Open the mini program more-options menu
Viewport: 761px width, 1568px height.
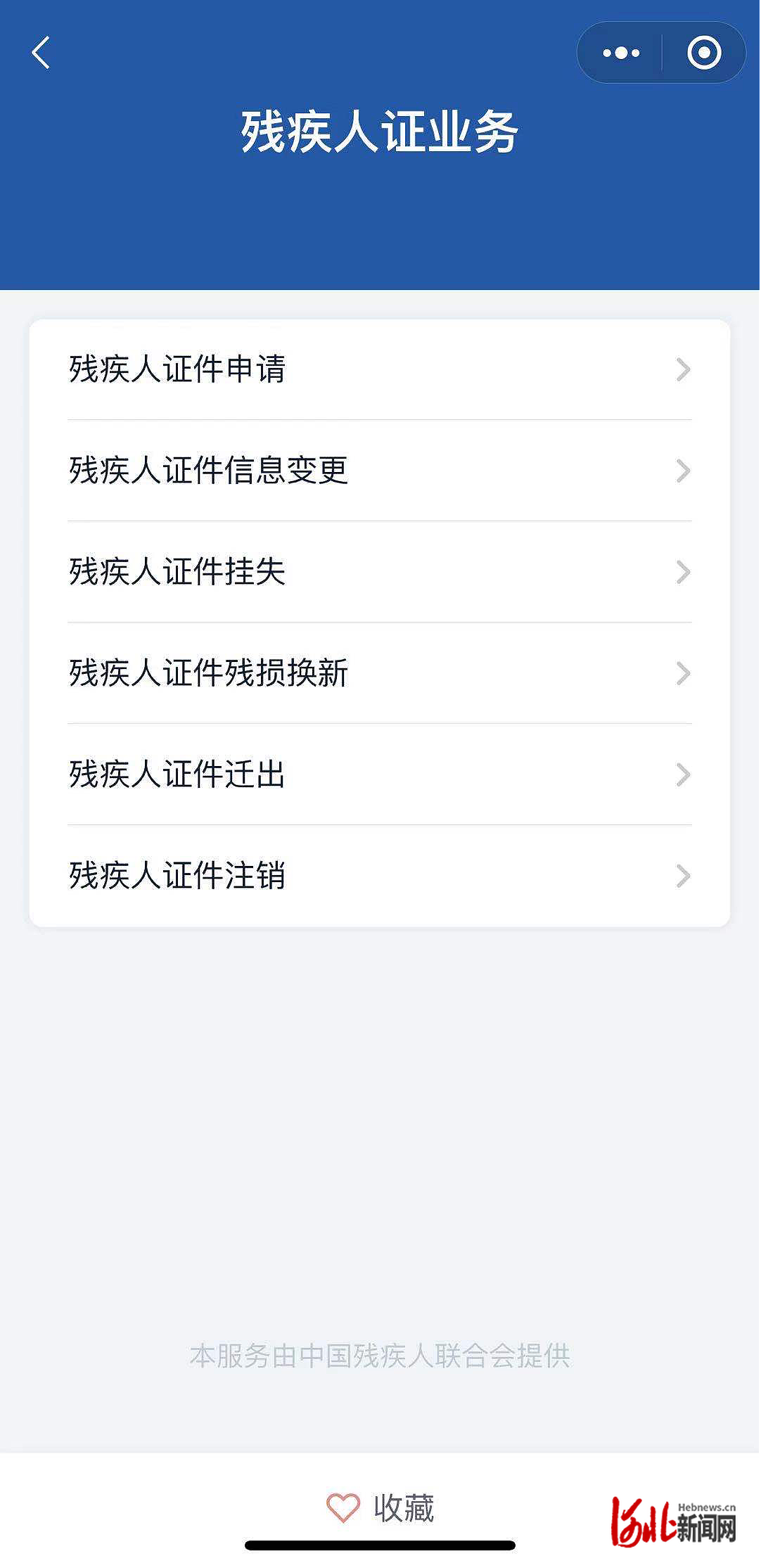pos(621,53)
